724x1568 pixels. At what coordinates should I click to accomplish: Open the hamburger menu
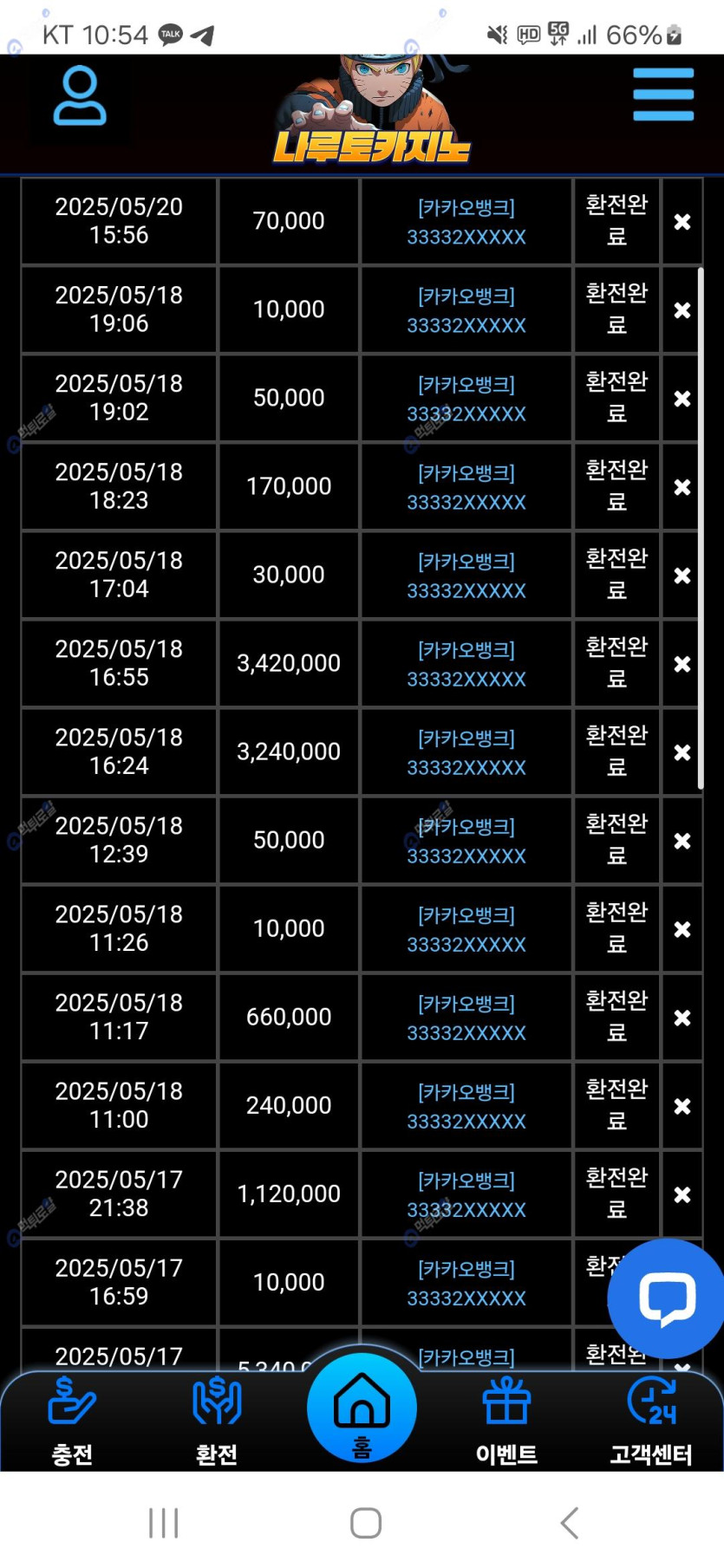[663, 94]
